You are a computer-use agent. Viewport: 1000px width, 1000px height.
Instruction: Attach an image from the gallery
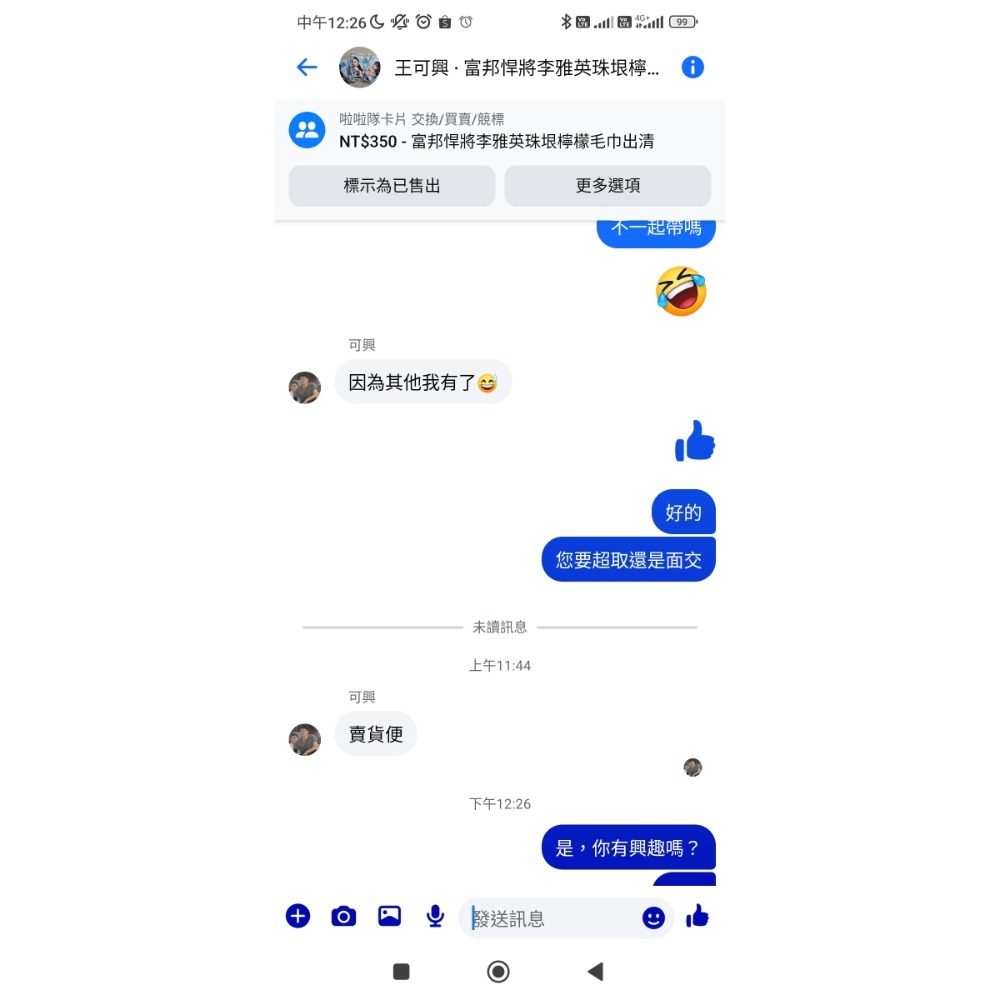(x=389, y=916)
